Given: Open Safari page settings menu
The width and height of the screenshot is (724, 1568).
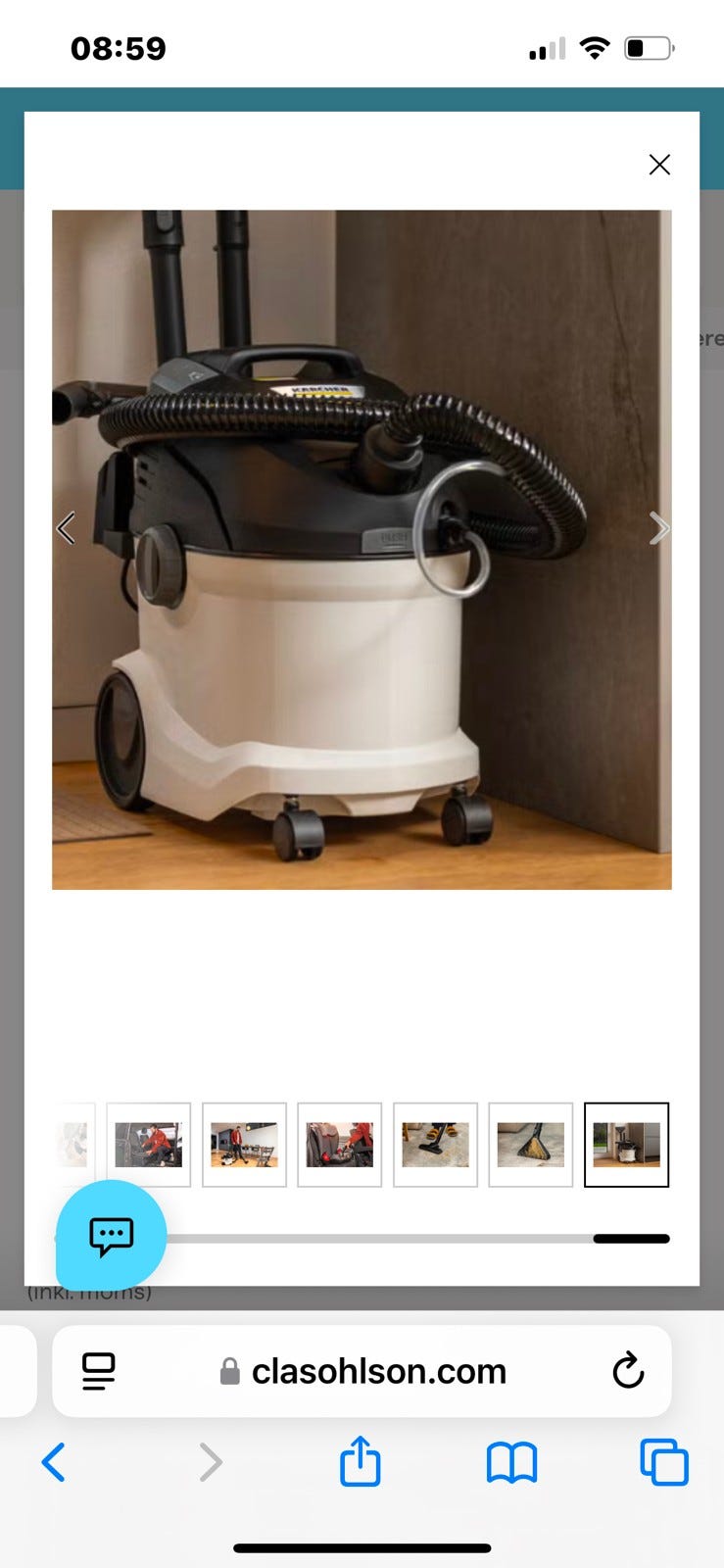Looking at the screenshot, I should coord(99,1371).
